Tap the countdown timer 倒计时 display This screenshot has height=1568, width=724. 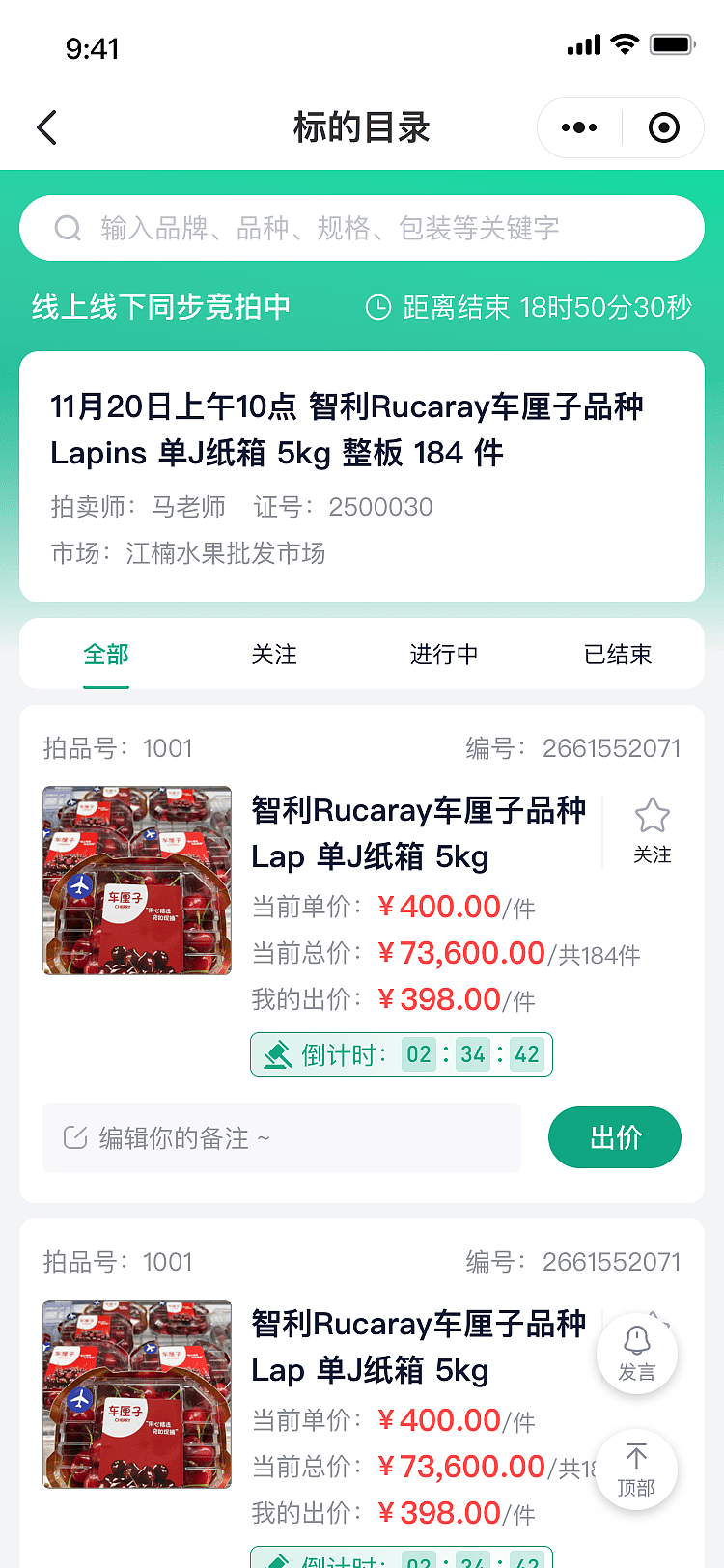click(401, 1053)
